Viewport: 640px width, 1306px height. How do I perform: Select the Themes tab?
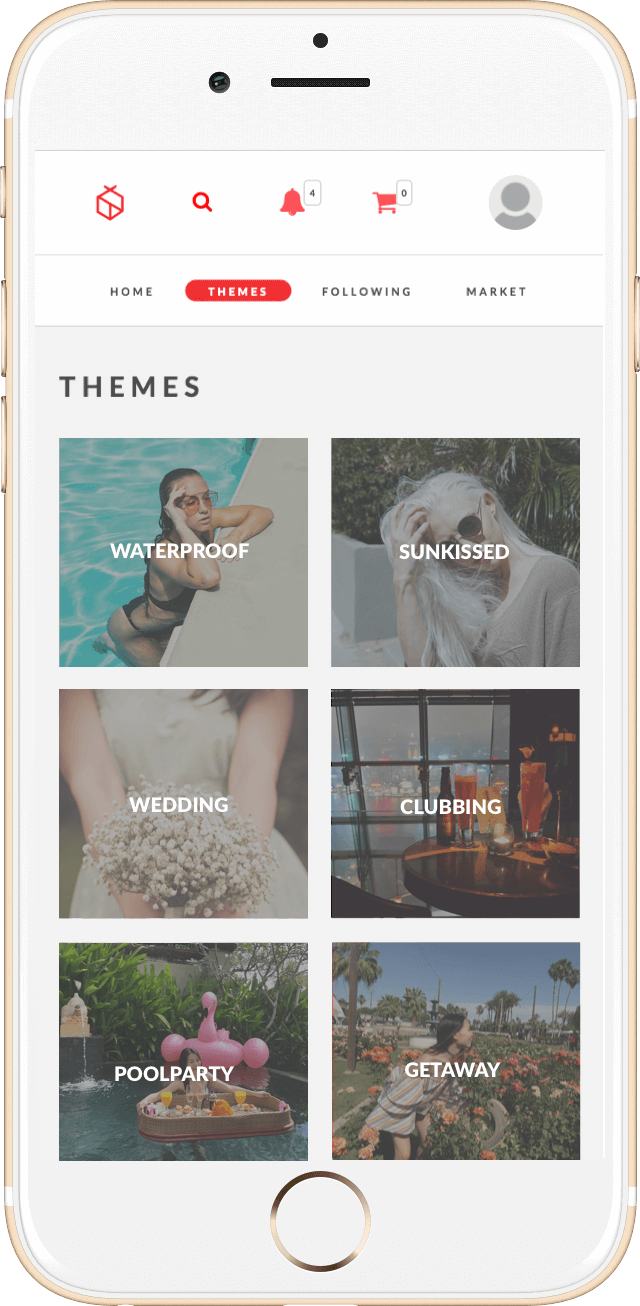[238, 291]
